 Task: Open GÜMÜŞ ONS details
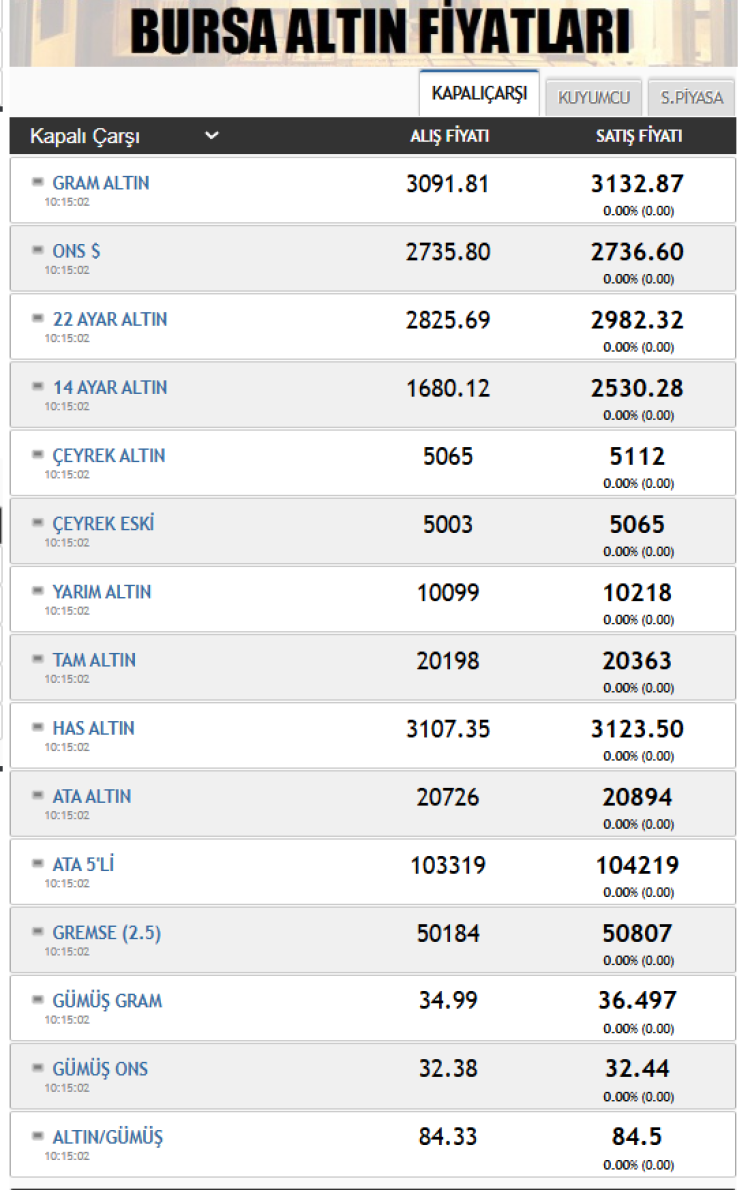(100, 1068)
